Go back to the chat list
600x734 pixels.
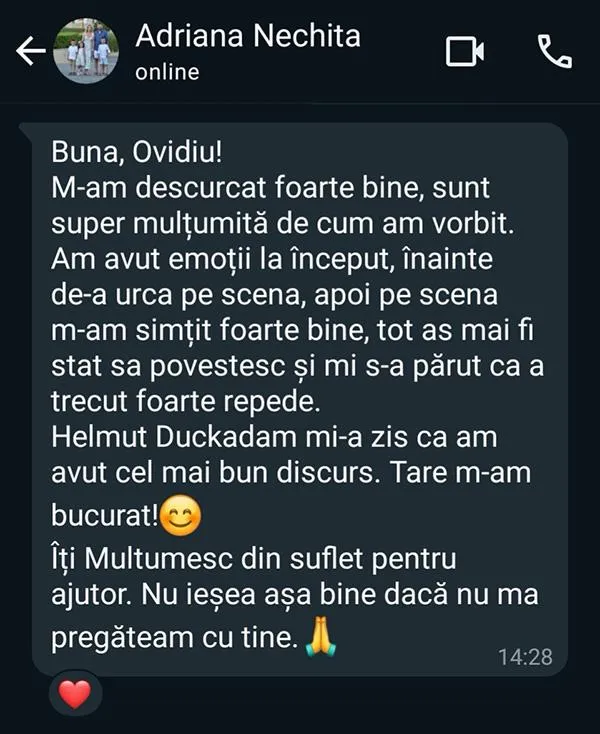tap(31, 52)
